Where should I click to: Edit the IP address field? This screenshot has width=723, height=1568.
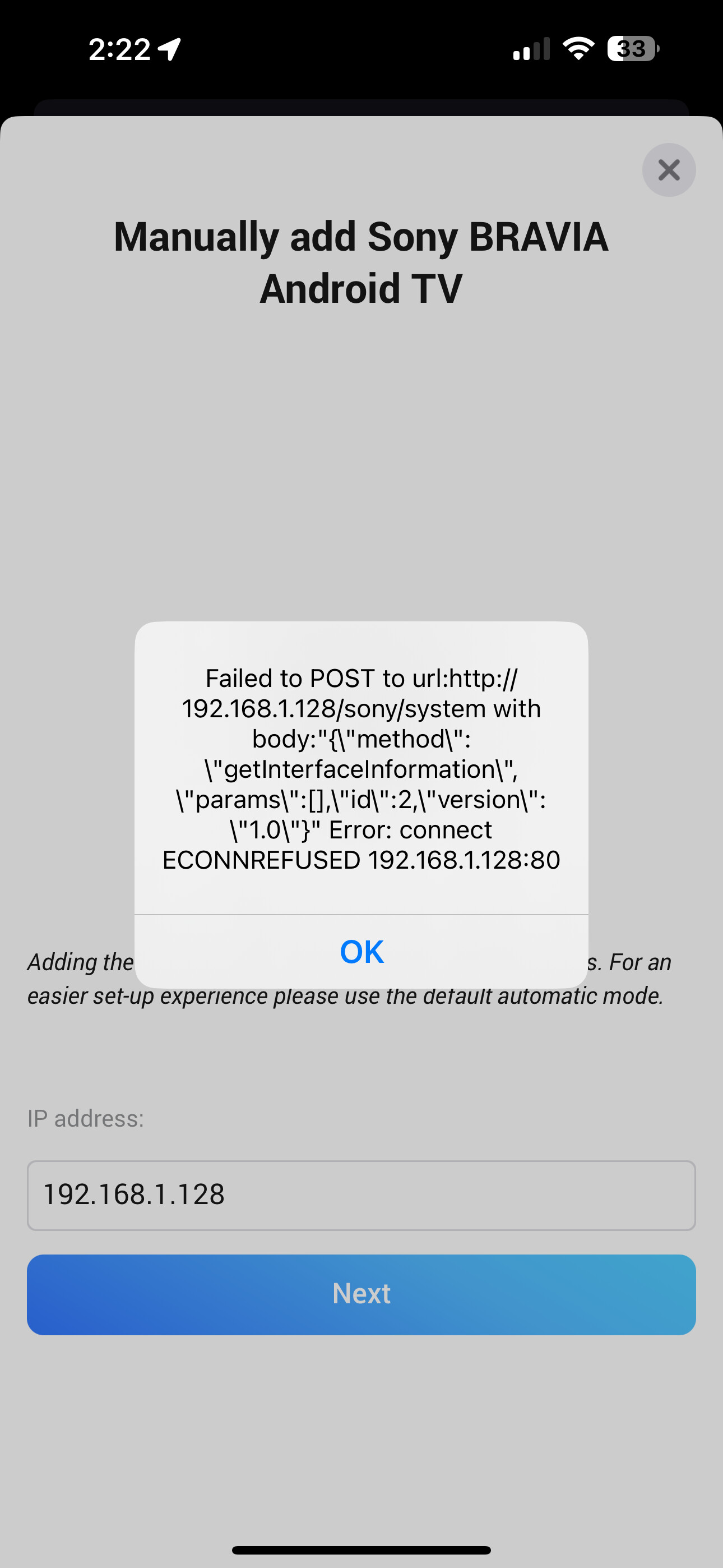point(361,1195)
